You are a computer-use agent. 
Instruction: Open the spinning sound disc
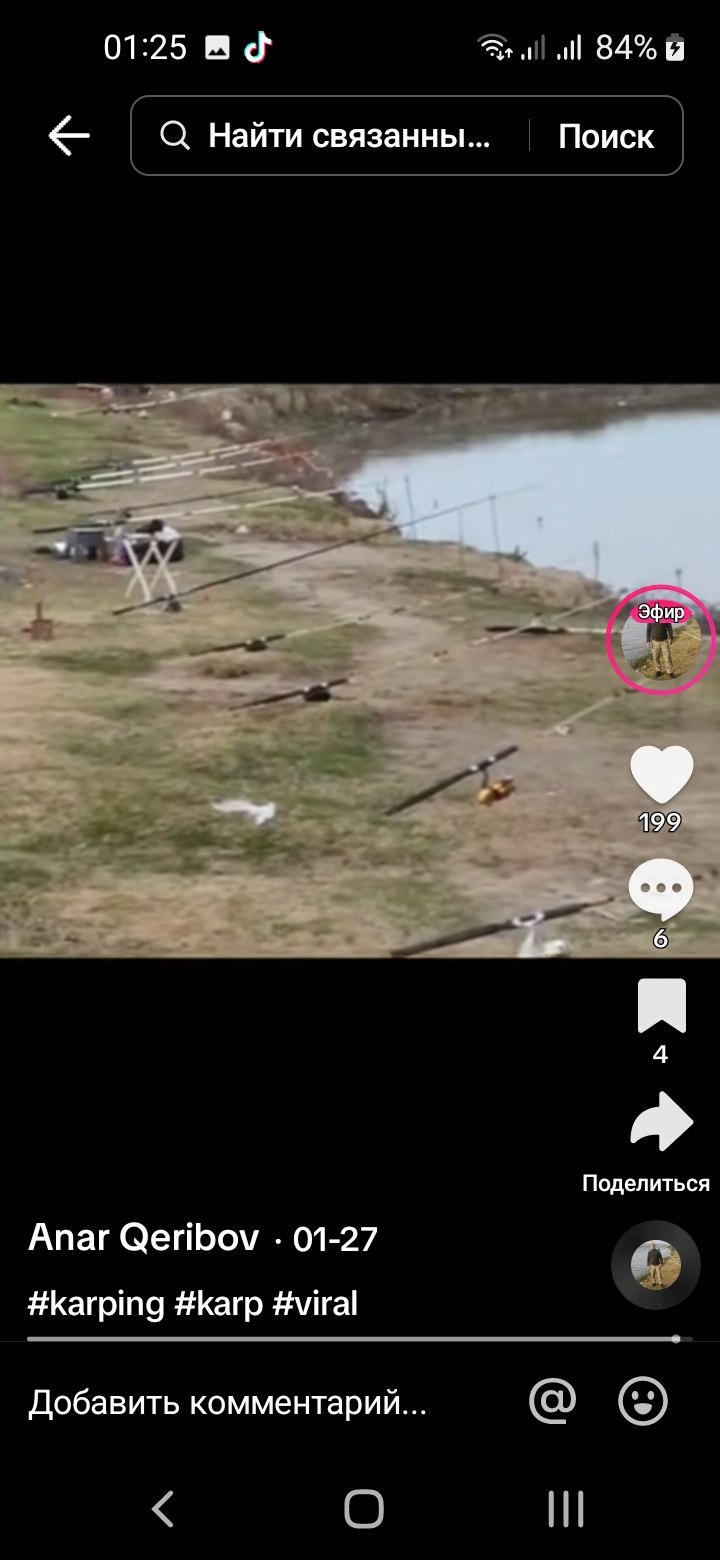pos(656,1265)
